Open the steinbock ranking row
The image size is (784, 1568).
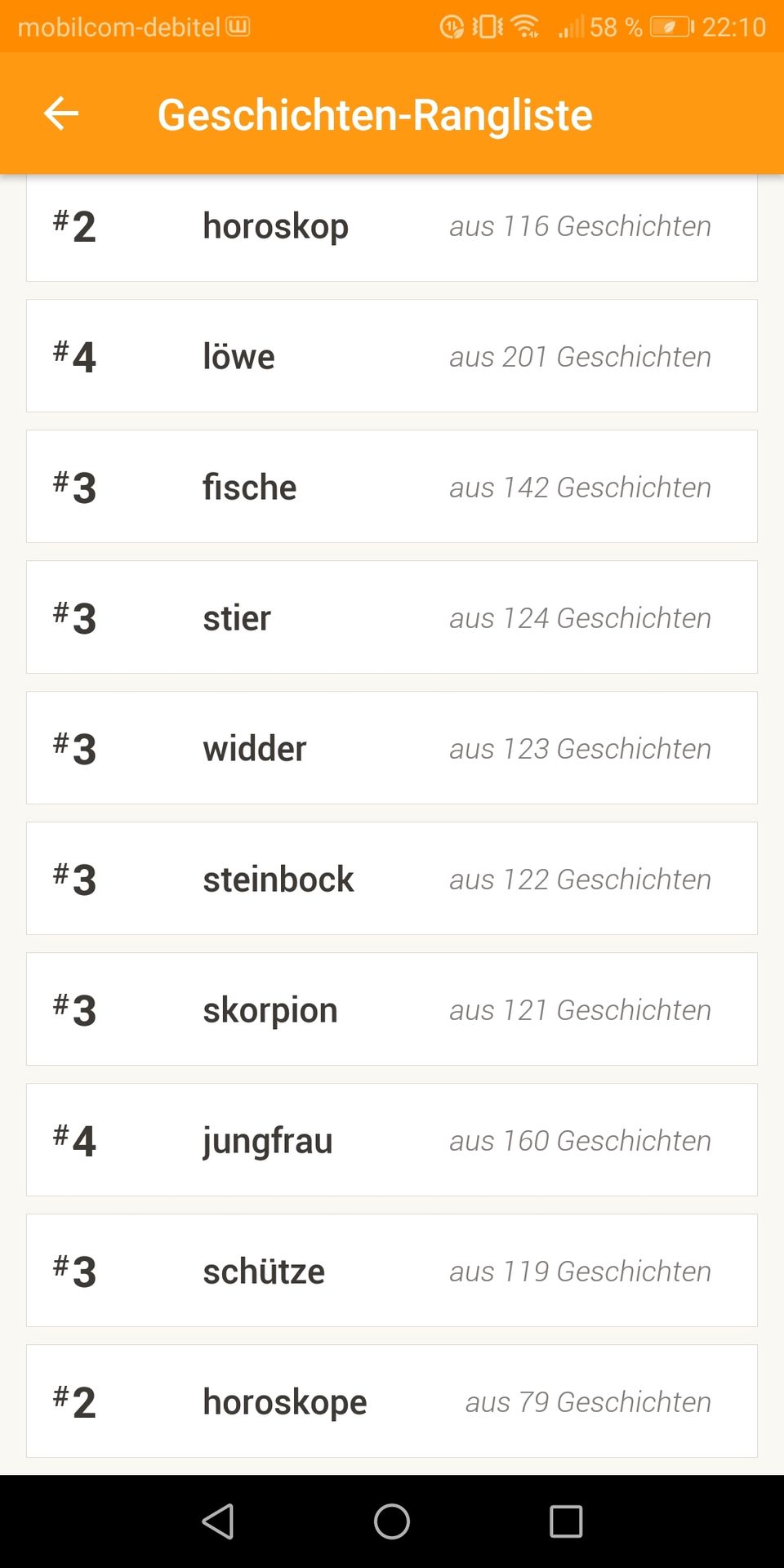click(x=392, y=879)
